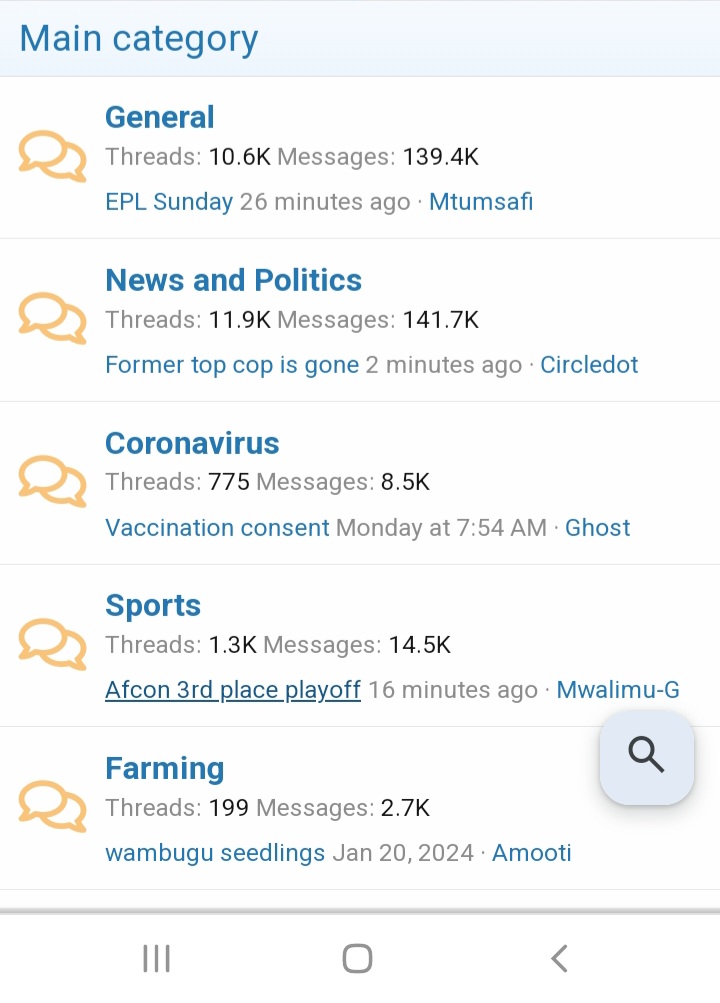Open the Main category link

(x=139, y=39)
